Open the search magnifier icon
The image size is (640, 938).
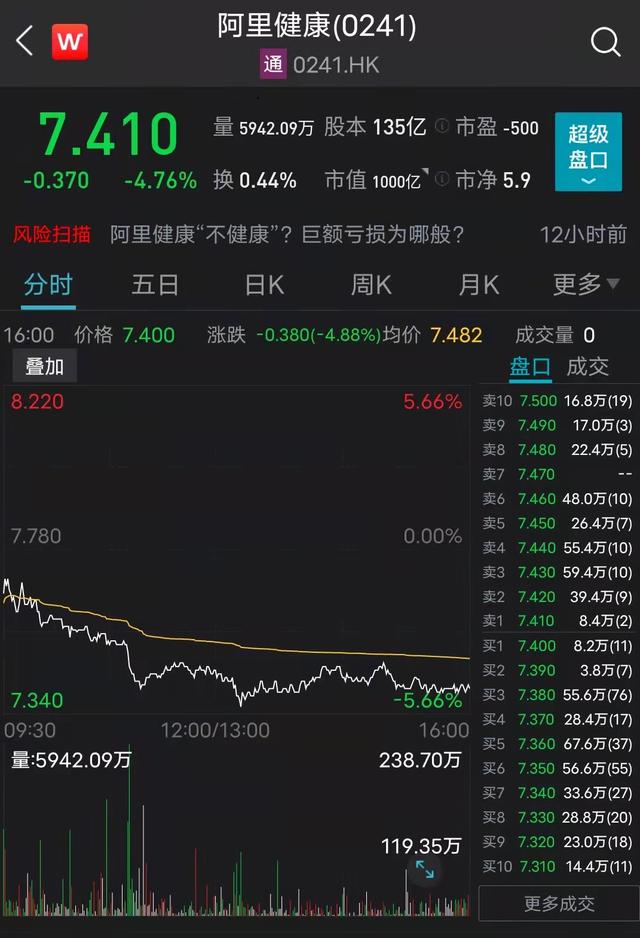click(605, 41)
